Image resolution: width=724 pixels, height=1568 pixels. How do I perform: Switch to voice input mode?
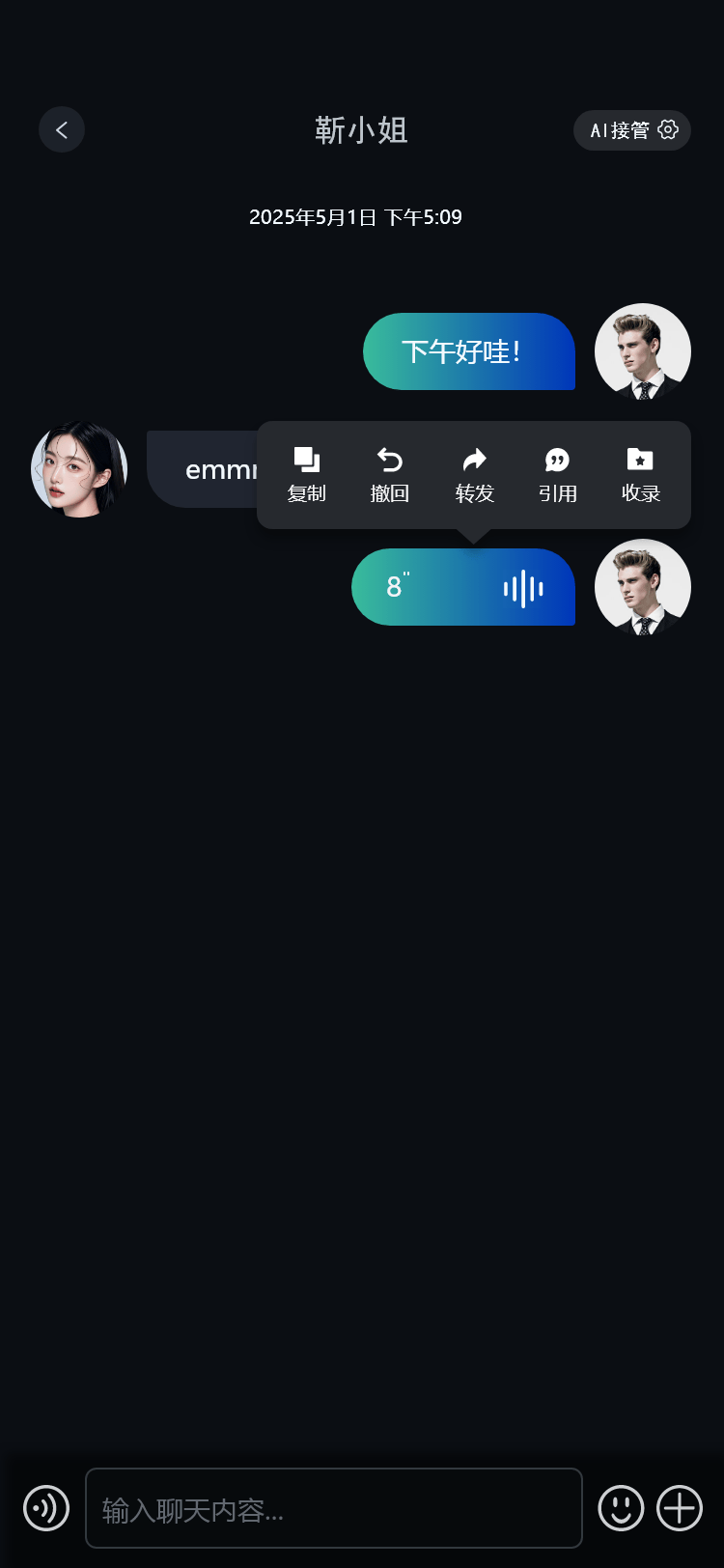(46, 1508)
